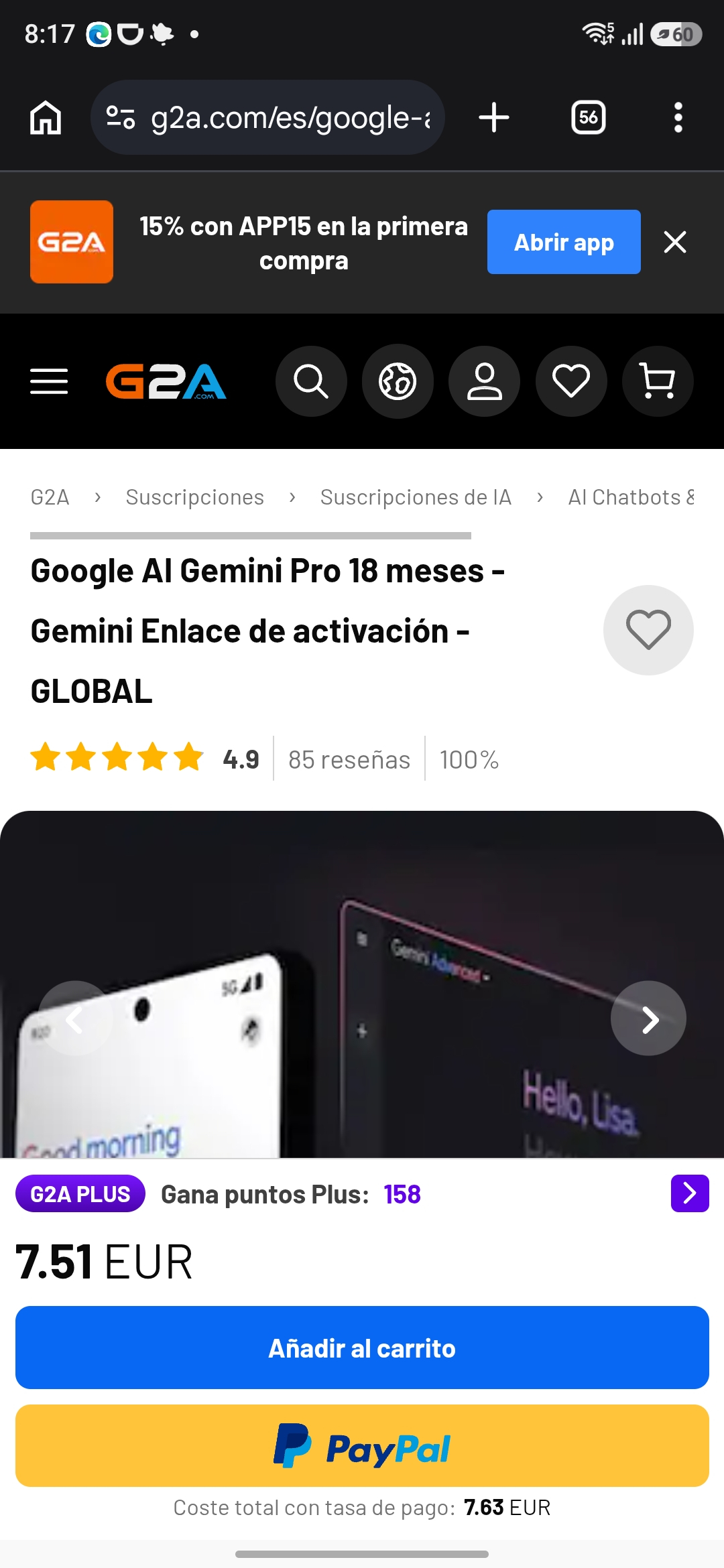Screen dimensions: 724x1568
Task: Open the tab switcher showing 56 tabs
Action: (x=589, y=117)
